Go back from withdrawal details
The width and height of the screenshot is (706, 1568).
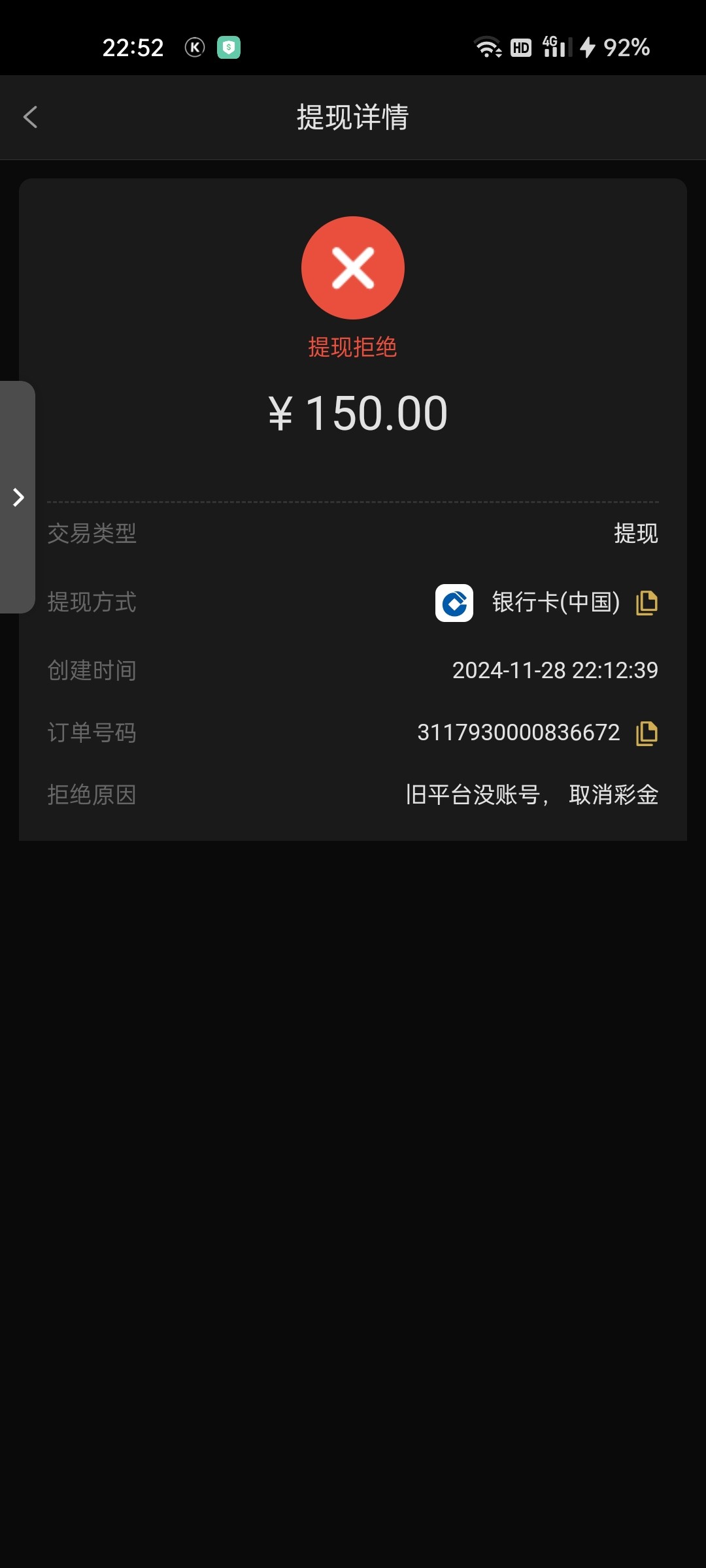30,118
